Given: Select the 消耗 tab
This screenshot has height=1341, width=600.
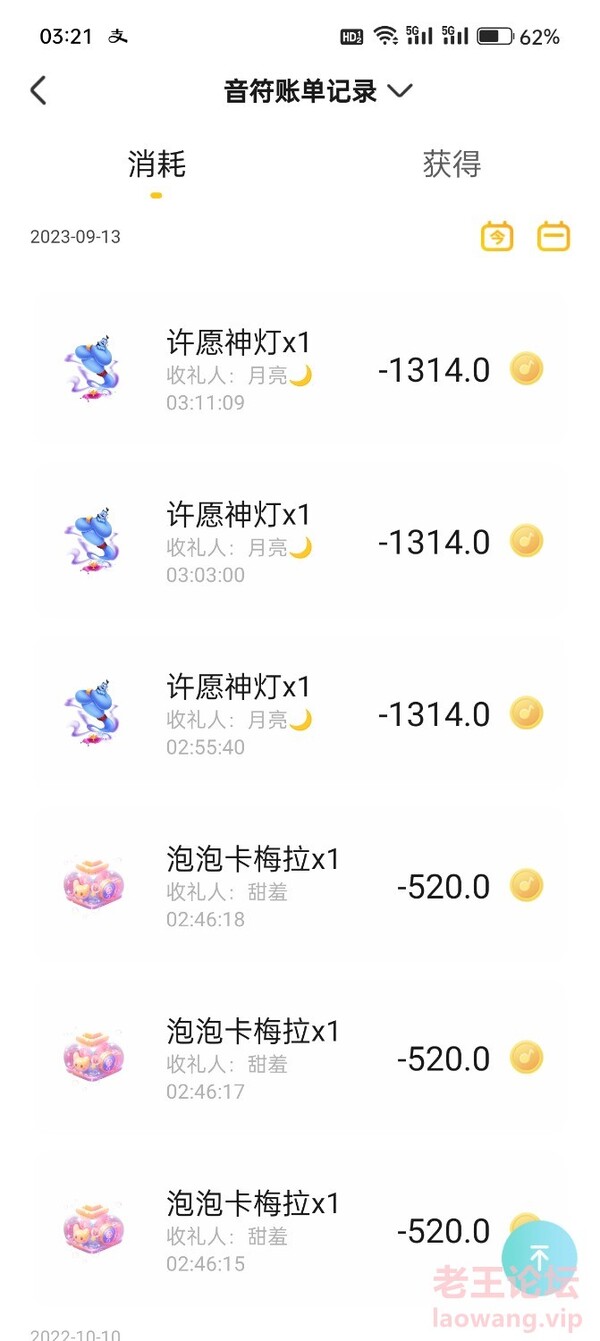Looking at the screenshot, I should [157, 164].
